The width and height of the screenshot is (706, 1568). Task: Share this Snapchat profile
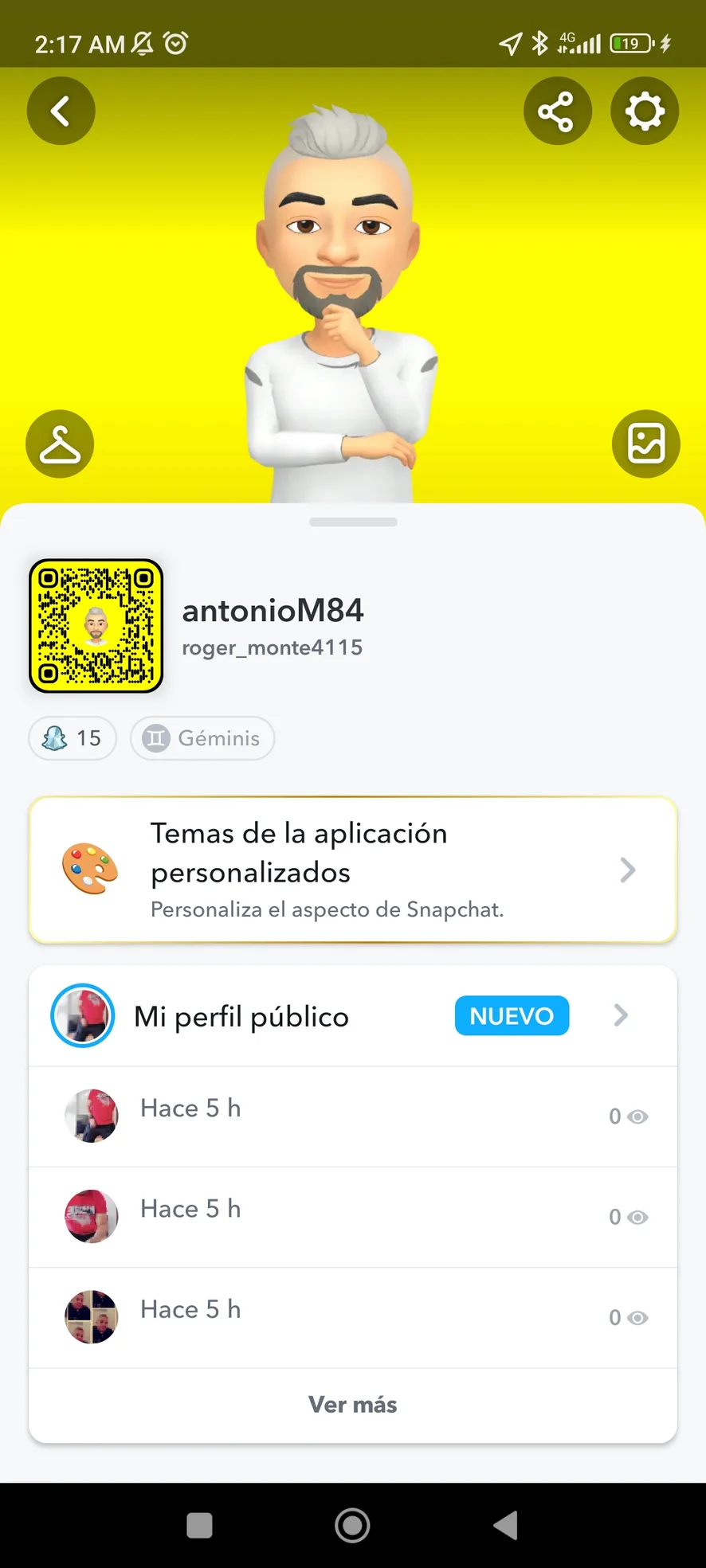(x=557, y=111)
